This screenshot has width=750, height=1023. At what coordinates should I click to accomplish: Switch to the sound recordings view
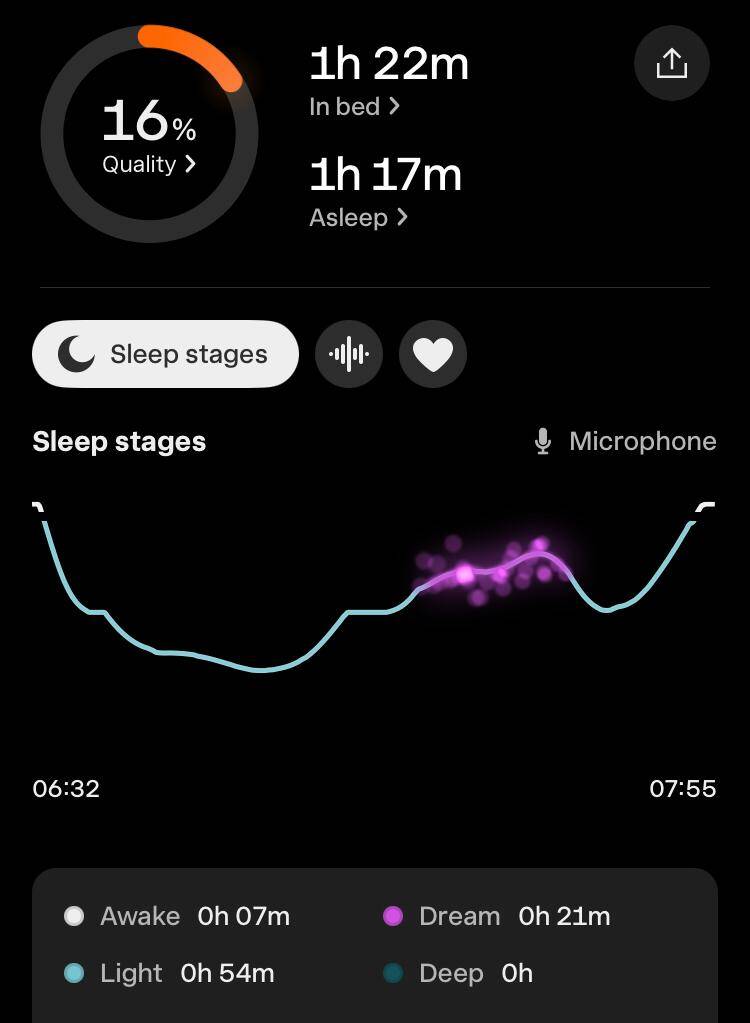[x=349, y=354]
